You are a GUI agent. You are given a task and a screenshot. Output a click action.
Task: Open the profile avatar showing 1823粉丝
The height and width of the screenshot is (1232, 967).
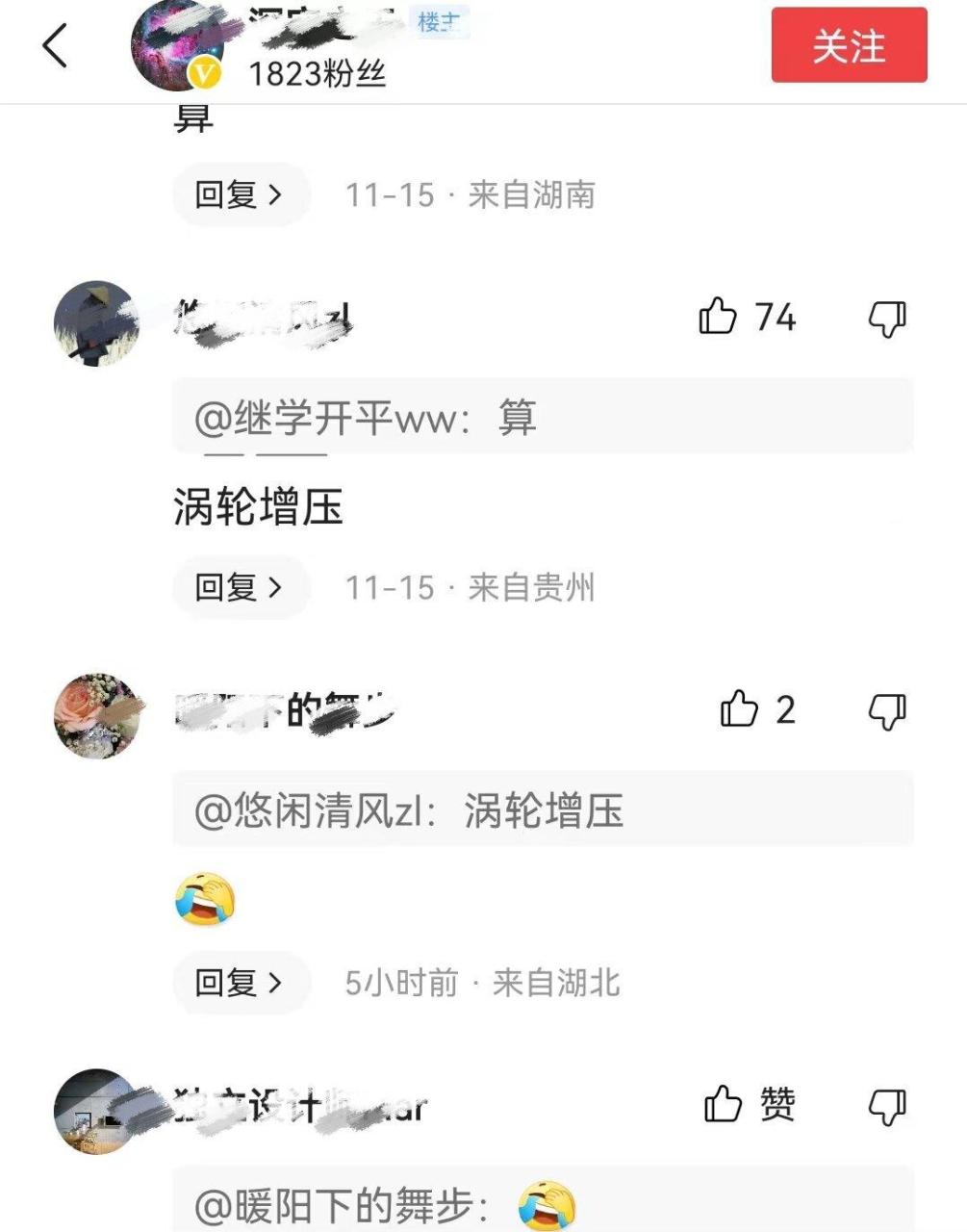(x=176, y=45)
